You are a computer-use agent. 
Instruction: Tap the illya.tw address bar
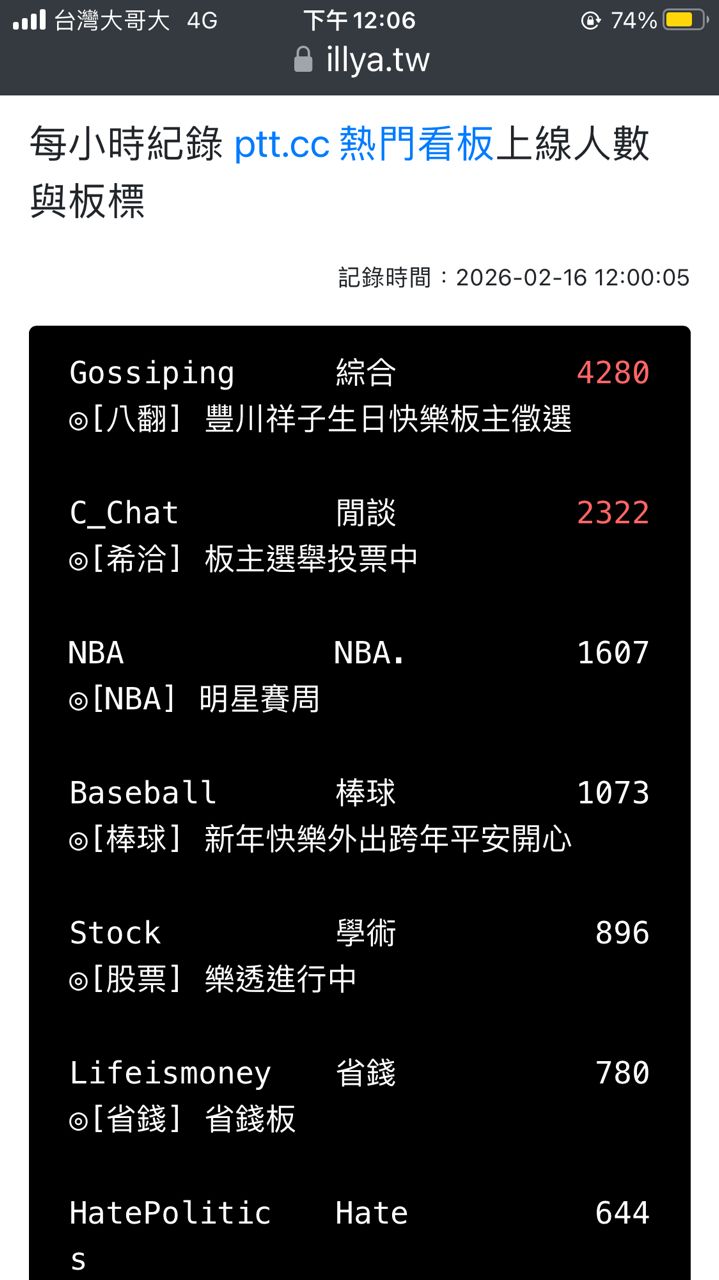362,60
